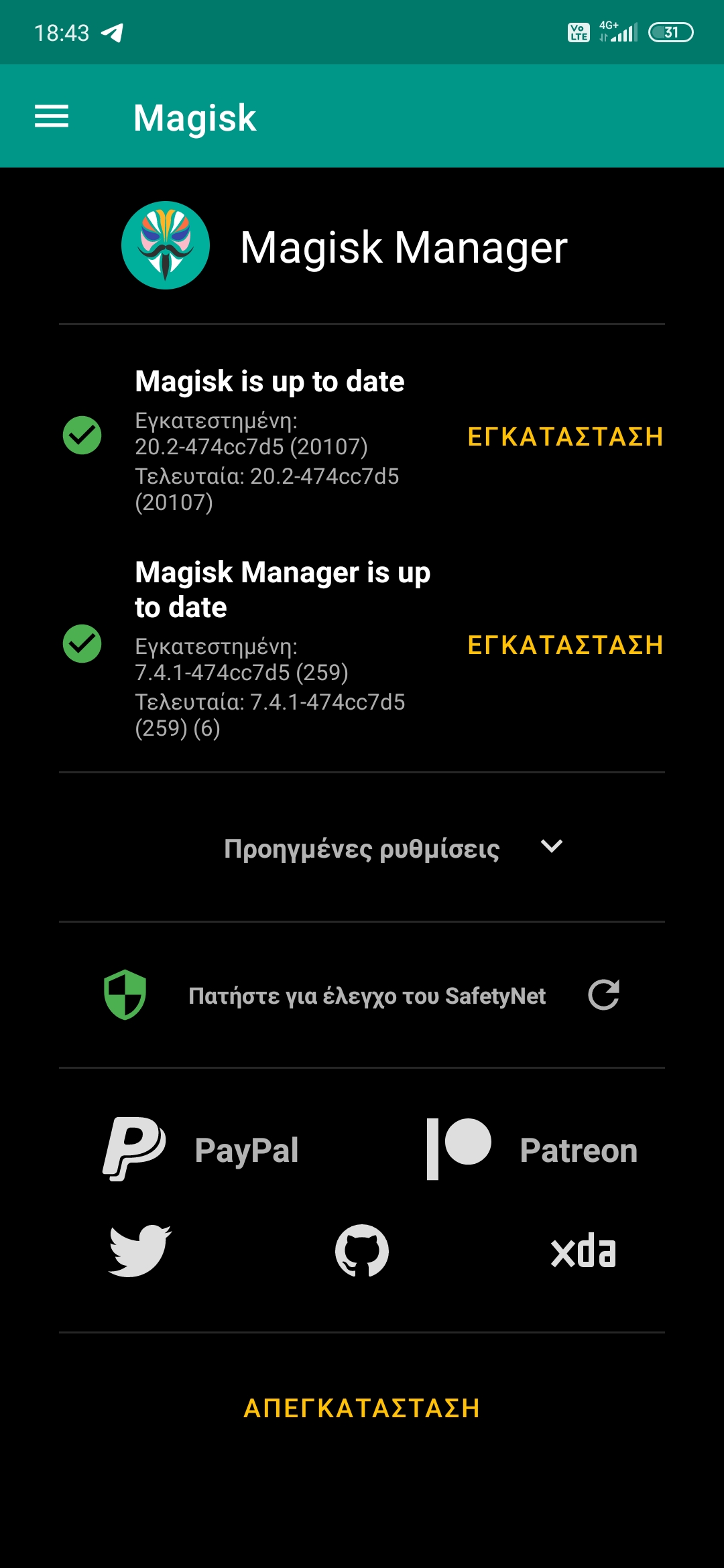Open the Patreon link
This screenshot has width=724, height=1568.
coord(532,1150)
